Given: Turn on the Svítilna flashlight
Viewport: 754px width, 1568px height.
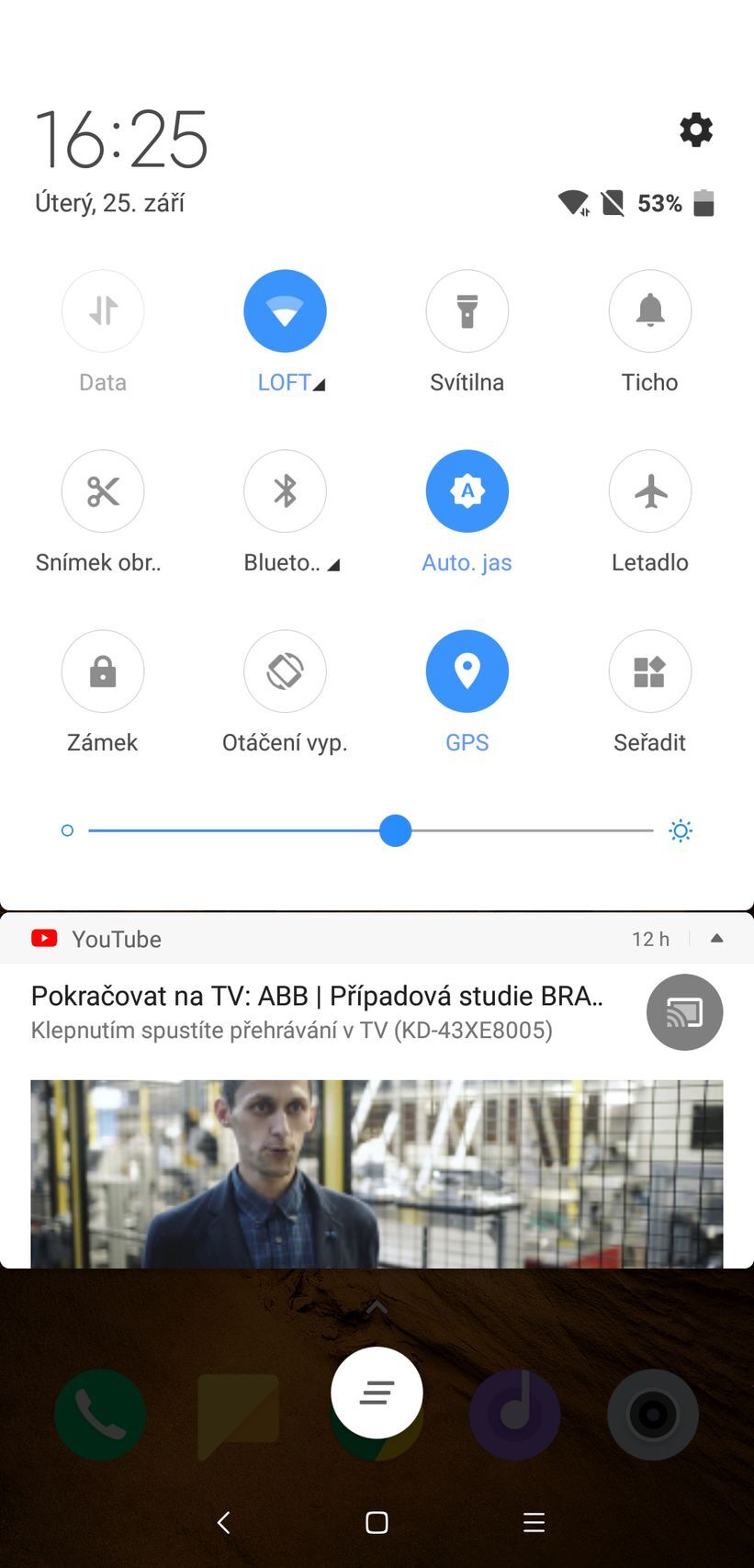Looking at the screenshot, I should (467, 310).
